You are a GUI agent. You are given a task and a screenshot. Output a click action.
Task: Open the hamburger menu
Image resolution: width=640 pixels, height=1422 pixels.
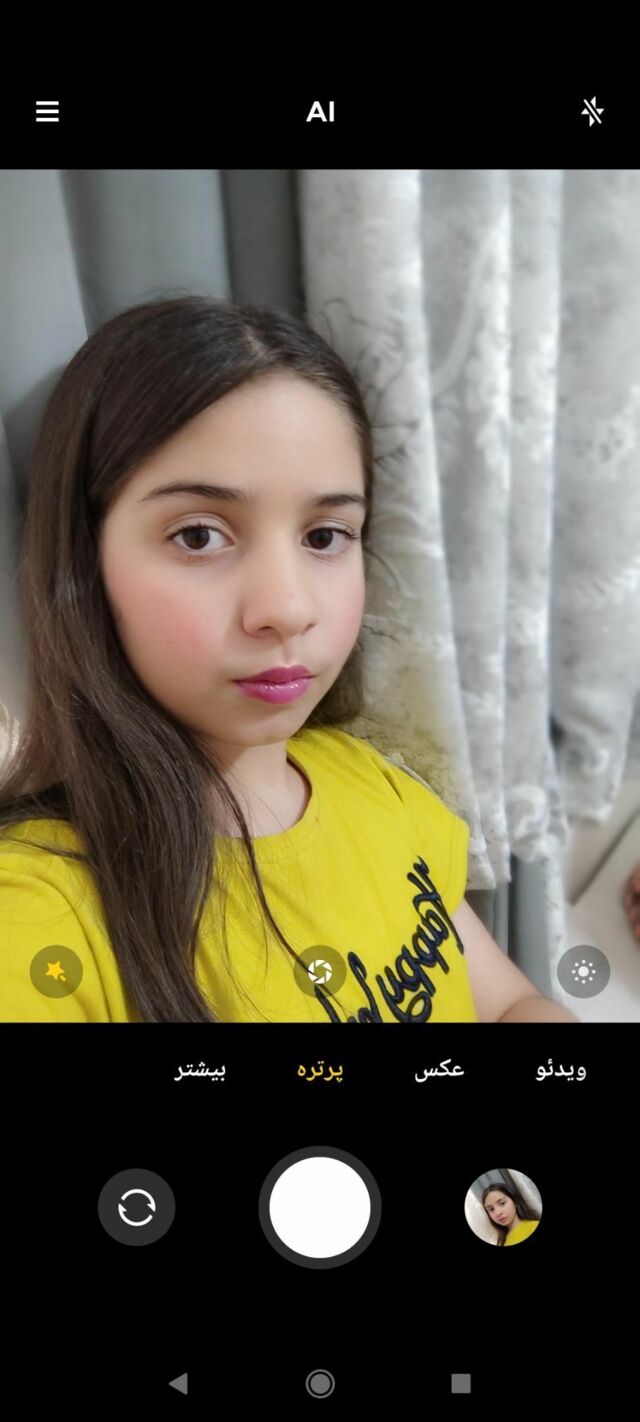click(x=47, y=111)
